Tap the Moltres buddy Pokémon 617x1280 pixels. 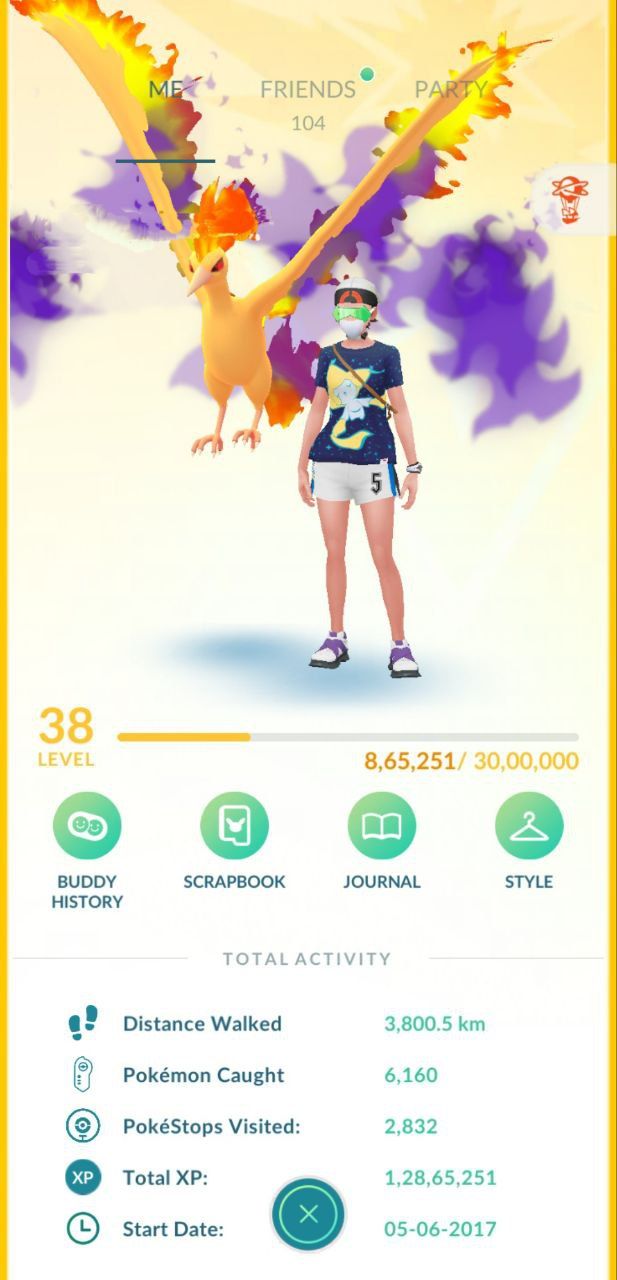click(x=225, y=330)
